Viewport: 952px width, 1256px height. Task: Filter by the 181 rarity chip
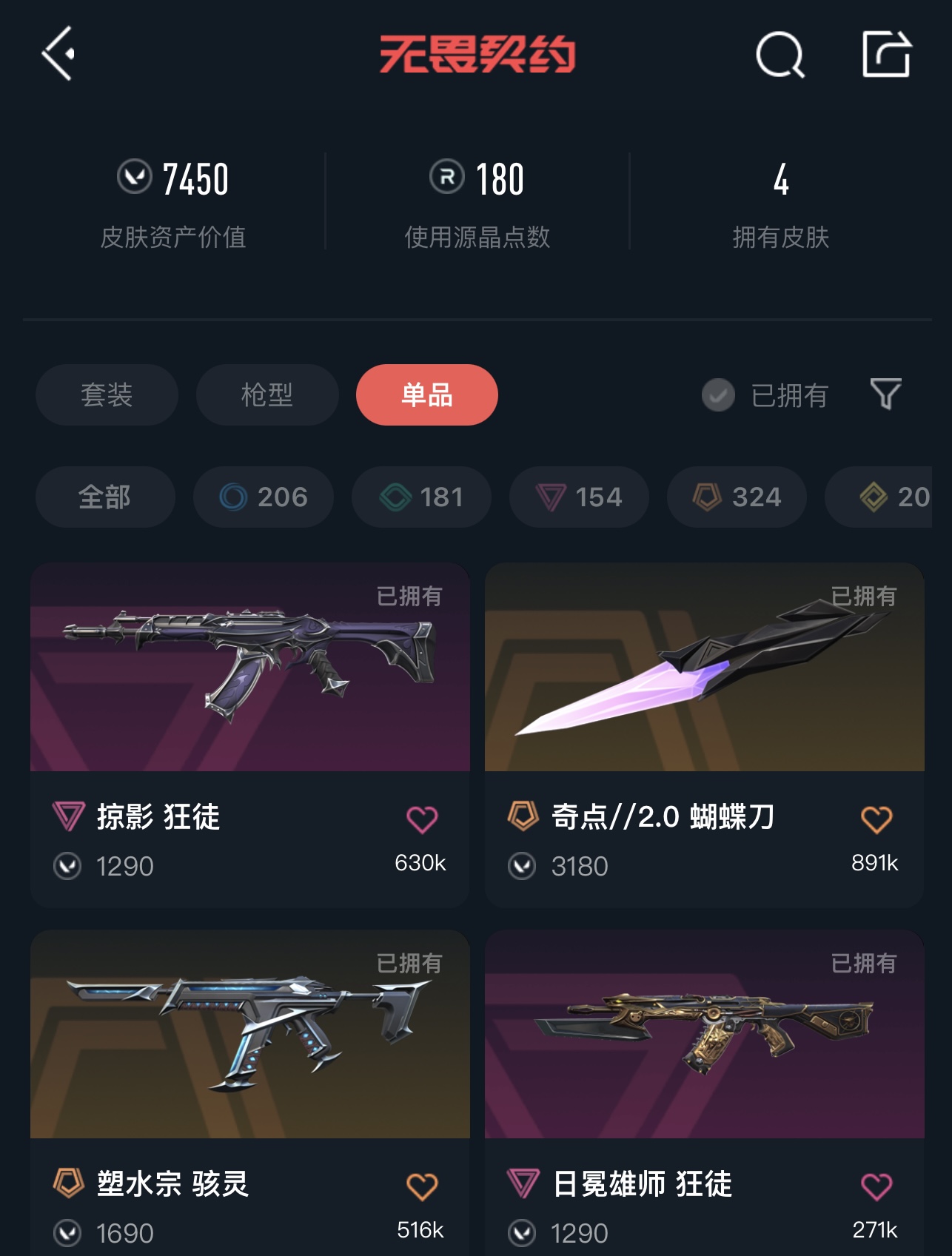click(421, 497)
